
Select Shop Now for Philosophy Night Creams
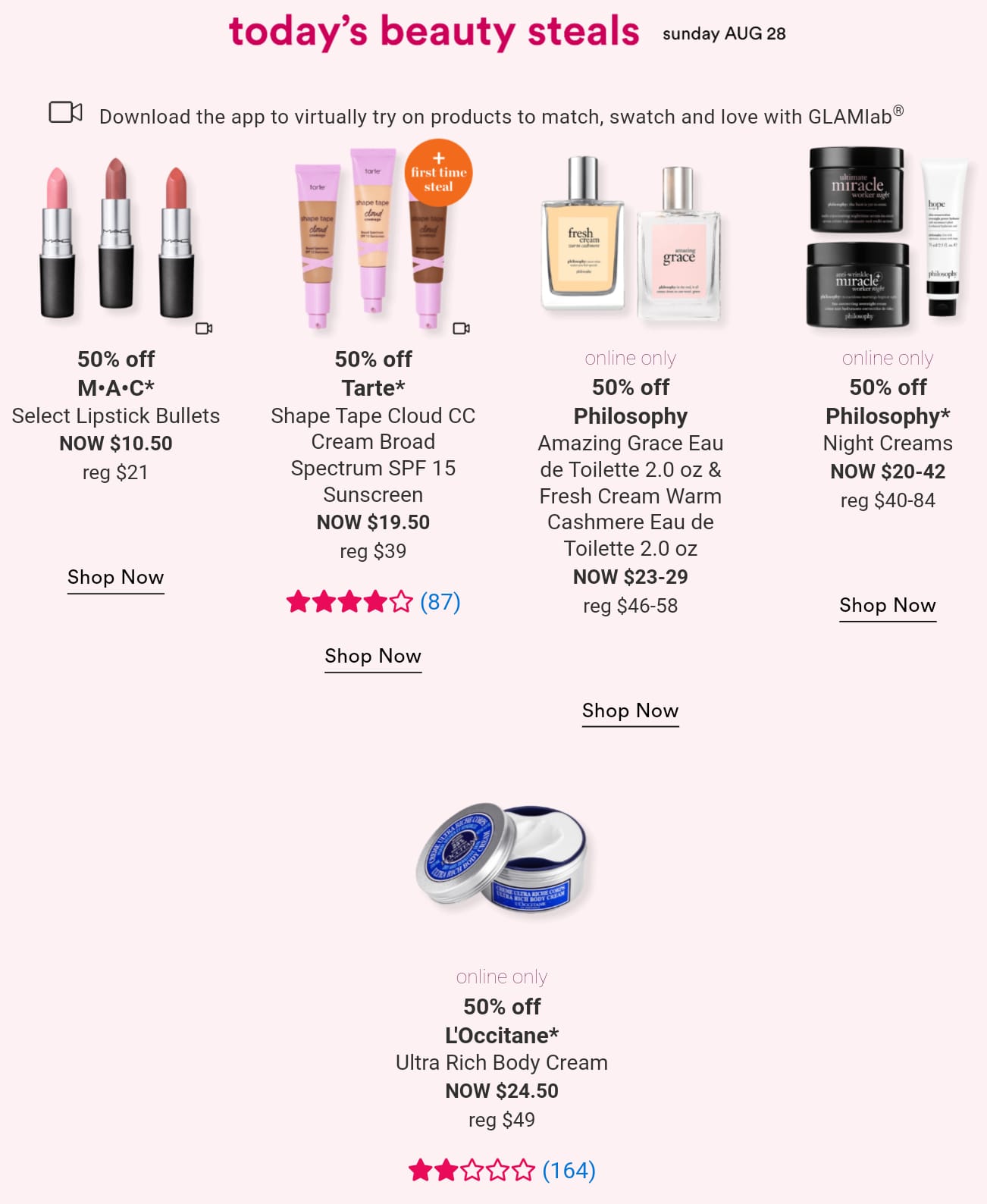click(x=887, y=606)
